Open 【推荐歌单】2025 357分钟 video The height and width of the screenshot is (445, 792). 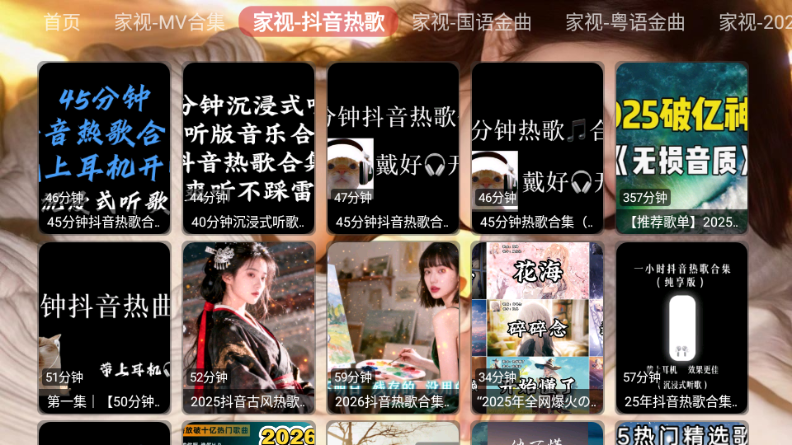coord(681,148)
